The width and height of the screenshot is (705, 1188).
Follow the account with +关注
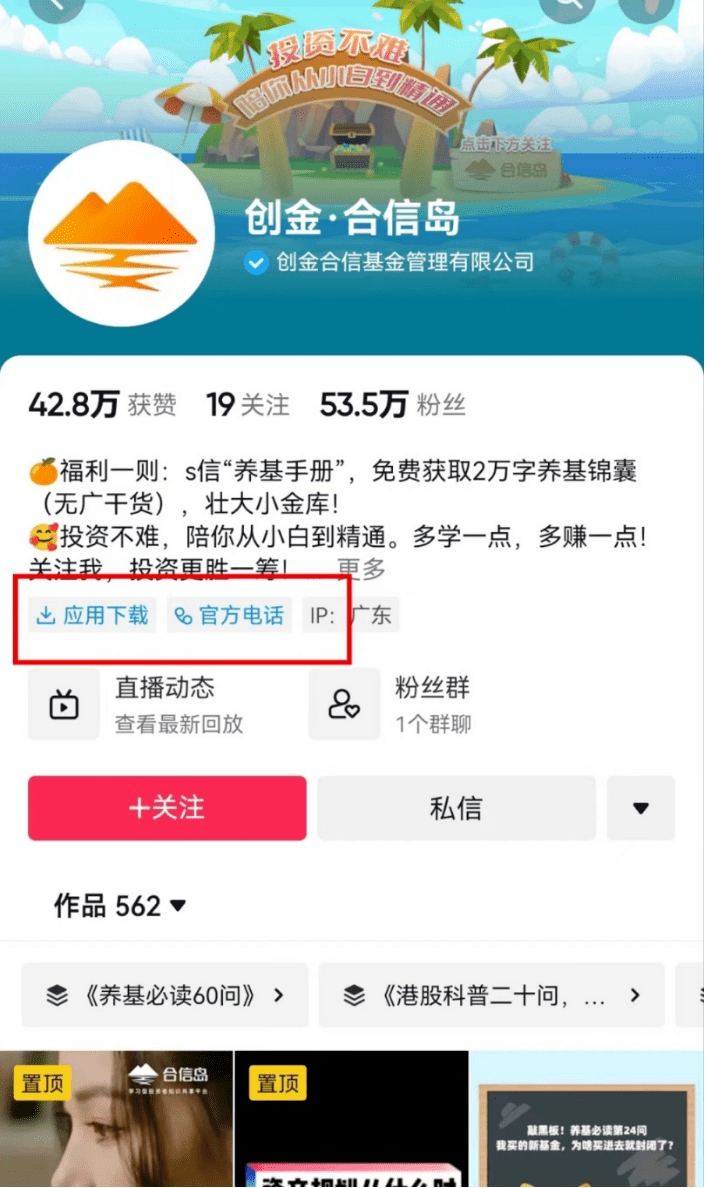coord(167,808)
